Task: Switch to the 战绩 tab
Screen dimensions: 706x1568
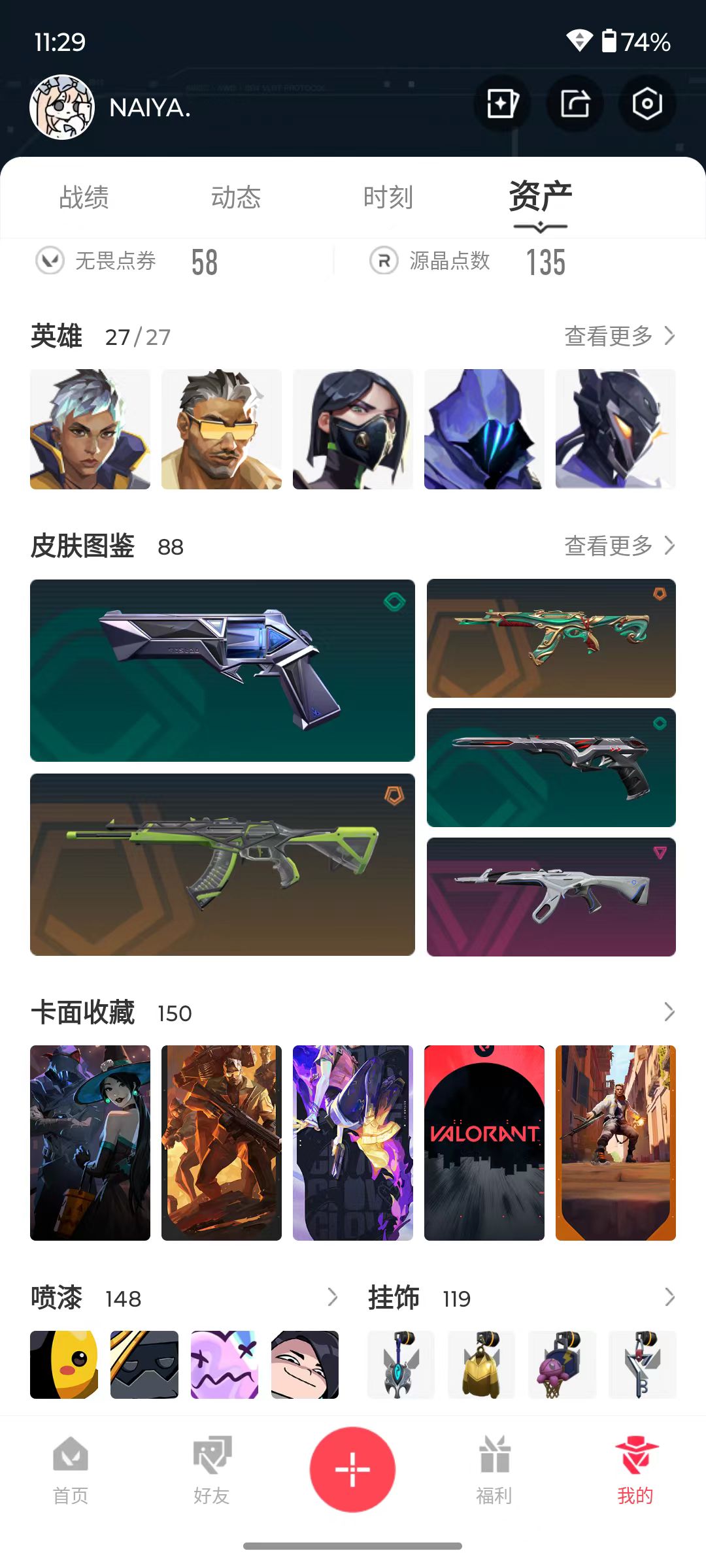Action: click(x=84, y=197)
